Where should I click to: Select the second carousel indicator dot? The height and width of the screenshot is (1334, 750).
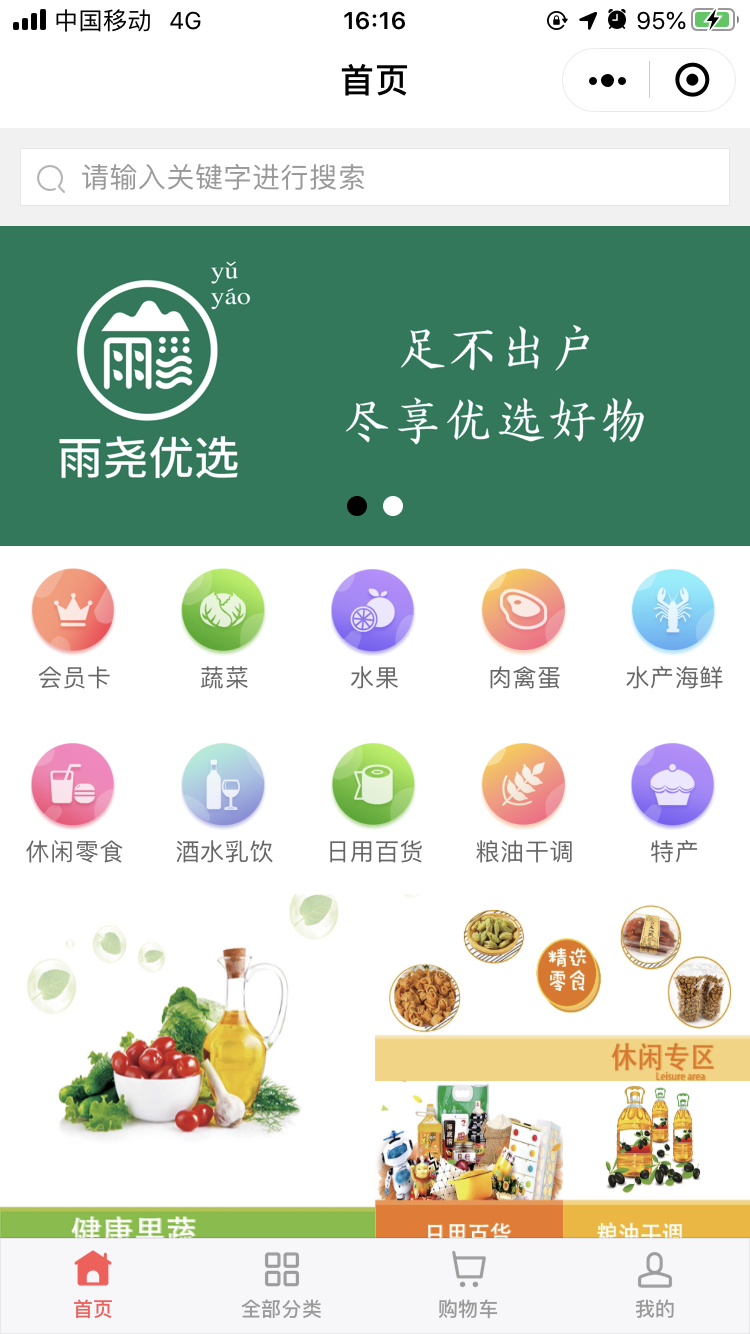click(x=393, y=506)
